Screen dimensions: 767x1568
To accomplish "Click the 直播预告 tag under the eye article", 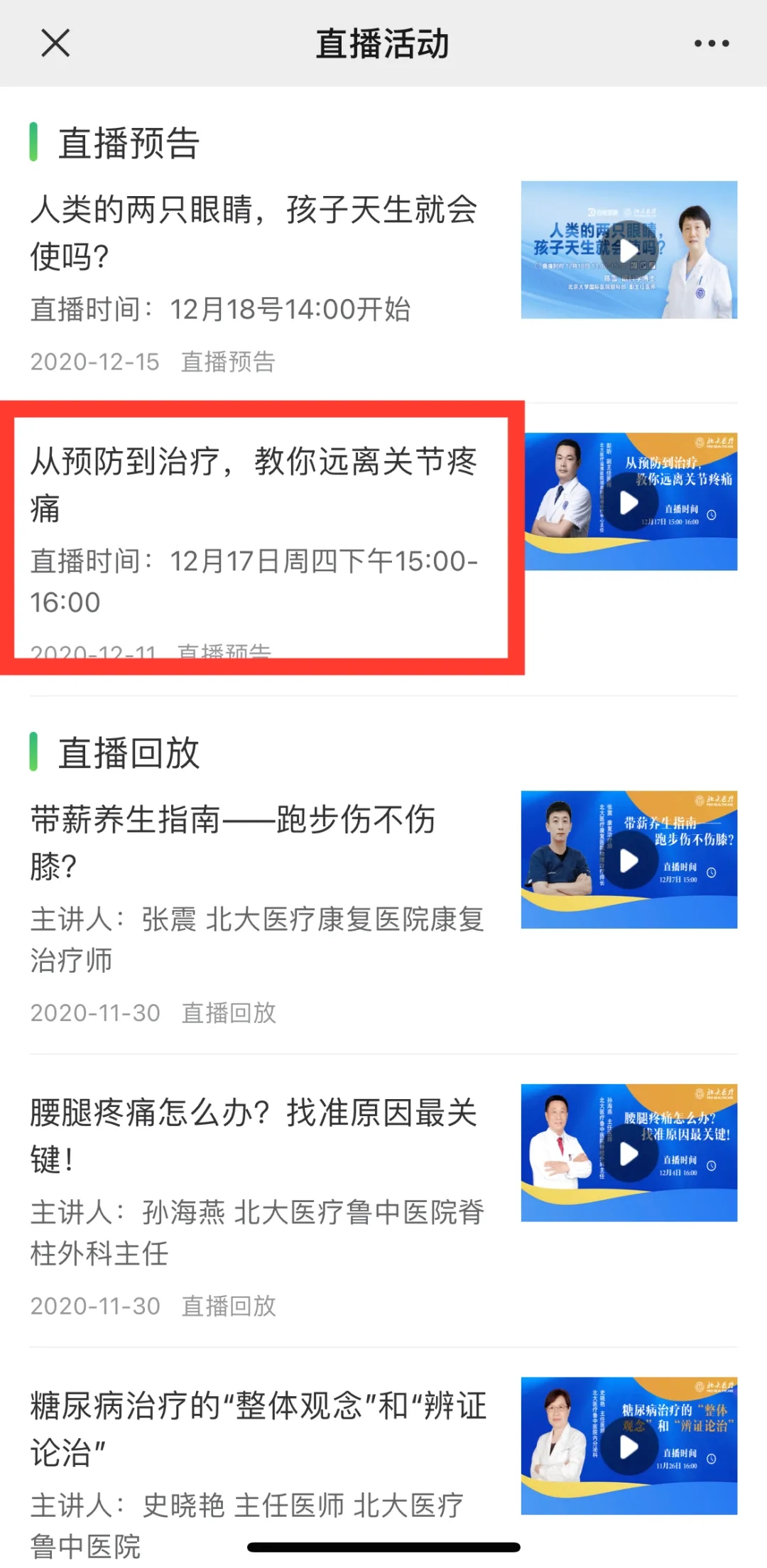I will [x=229, y=362].
